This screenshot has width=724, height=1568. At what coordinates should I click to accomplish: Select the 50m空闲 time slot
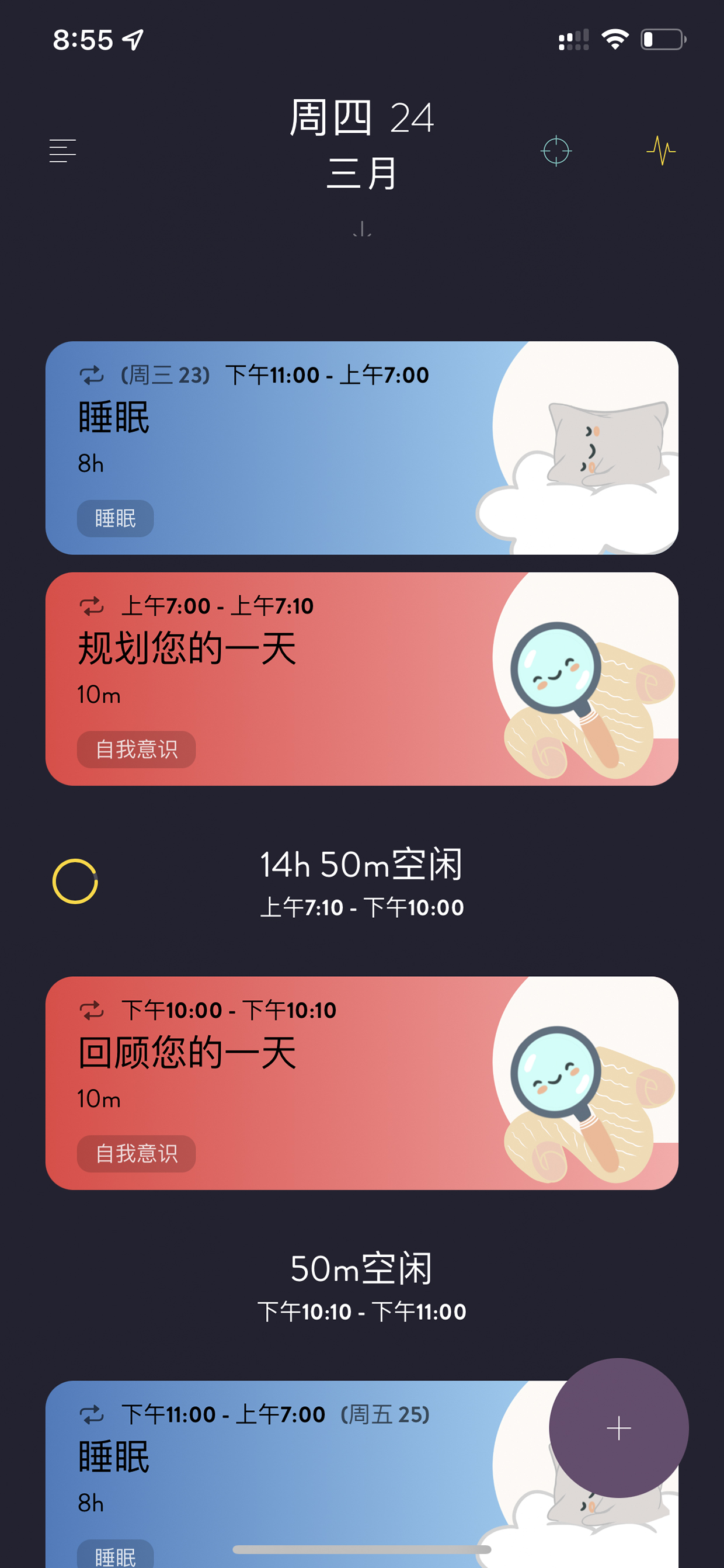[362, 1286]
